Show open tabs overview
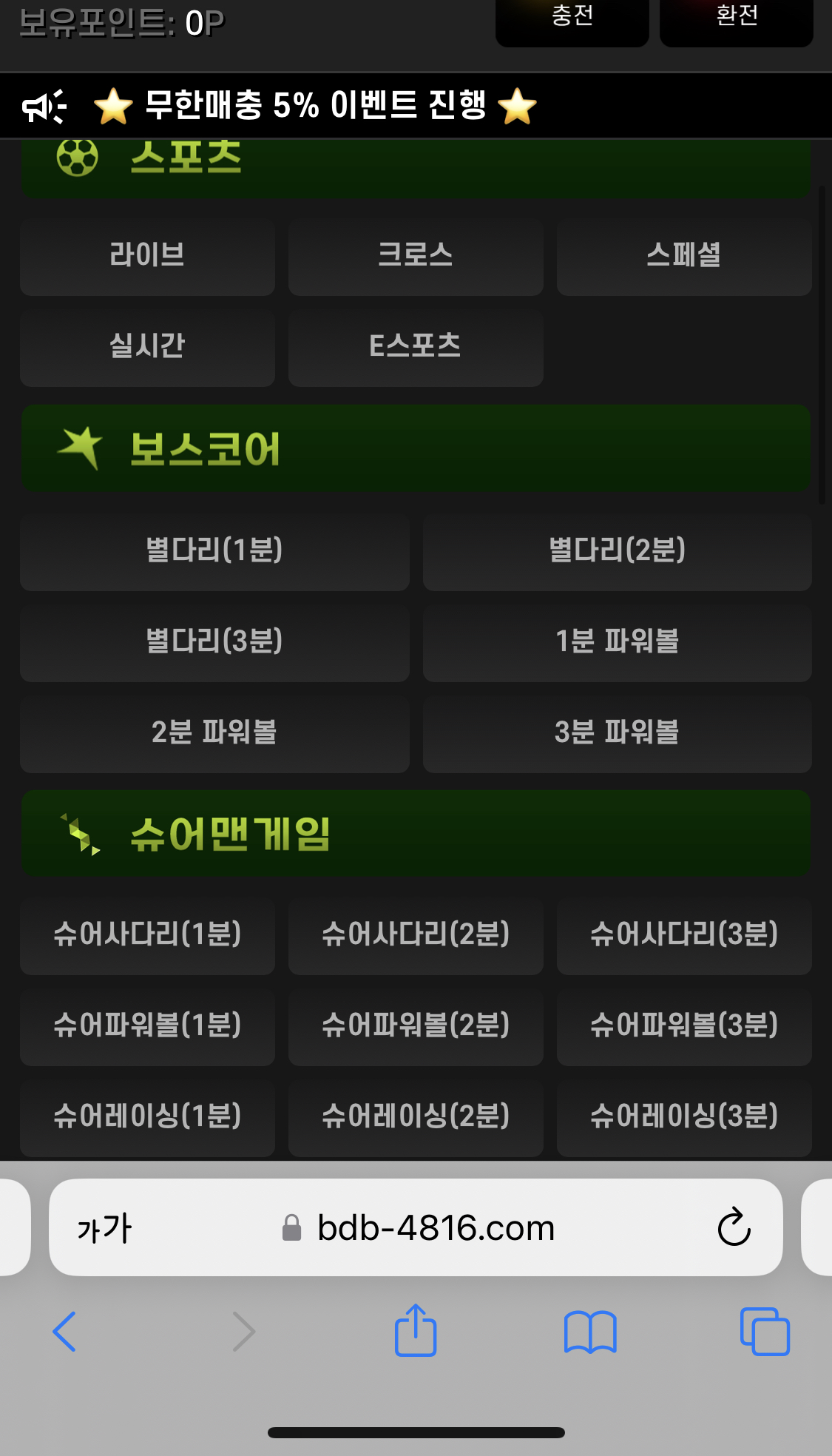 (x=765, y=1331)
